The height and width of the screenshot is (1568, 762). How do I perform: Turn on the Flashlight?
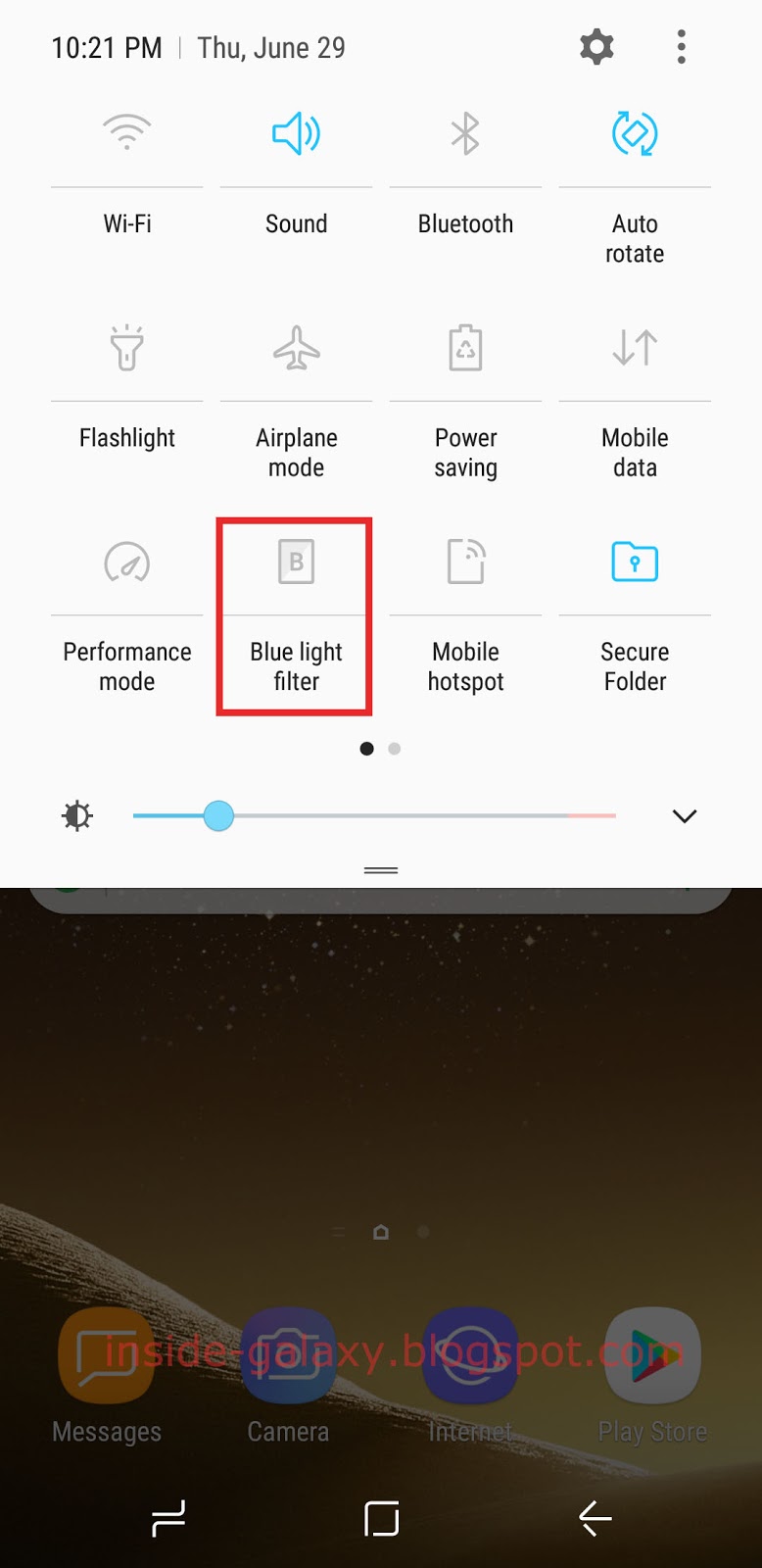coord(127,348)
